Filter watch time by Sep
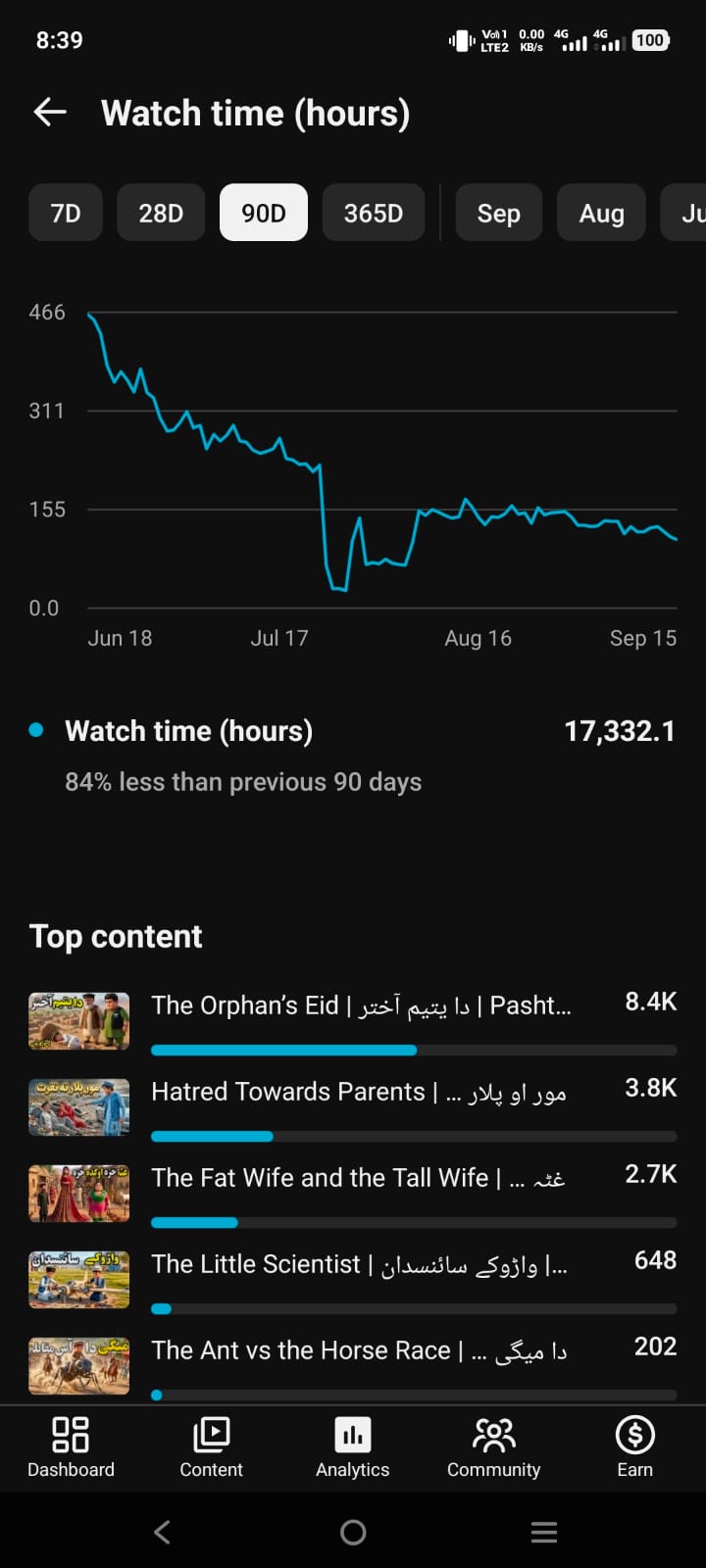This screenshot has height=1568, width=706. point(499,213)
